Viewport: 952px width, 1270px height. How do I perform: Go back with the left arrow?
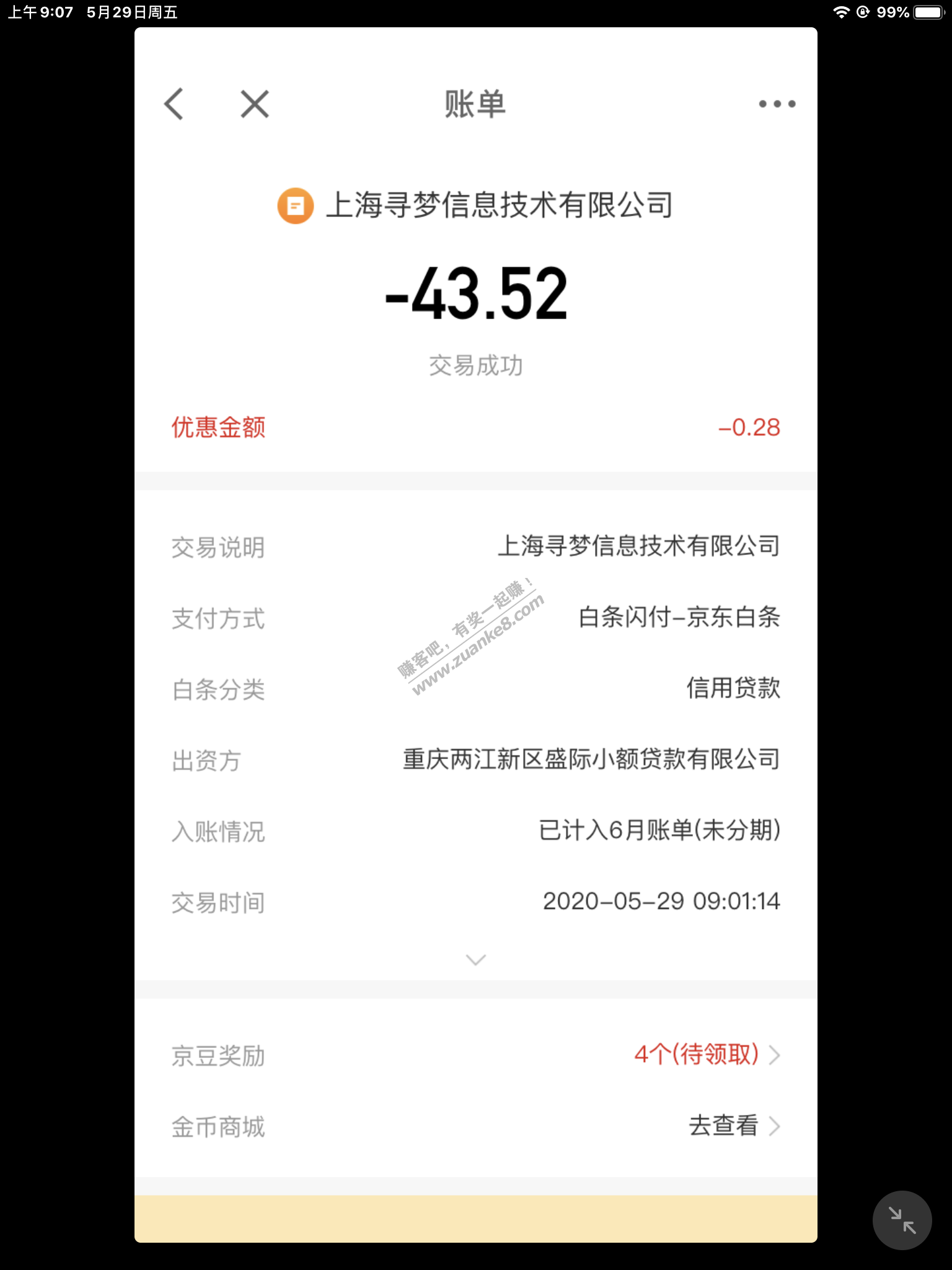coord(174,104)
